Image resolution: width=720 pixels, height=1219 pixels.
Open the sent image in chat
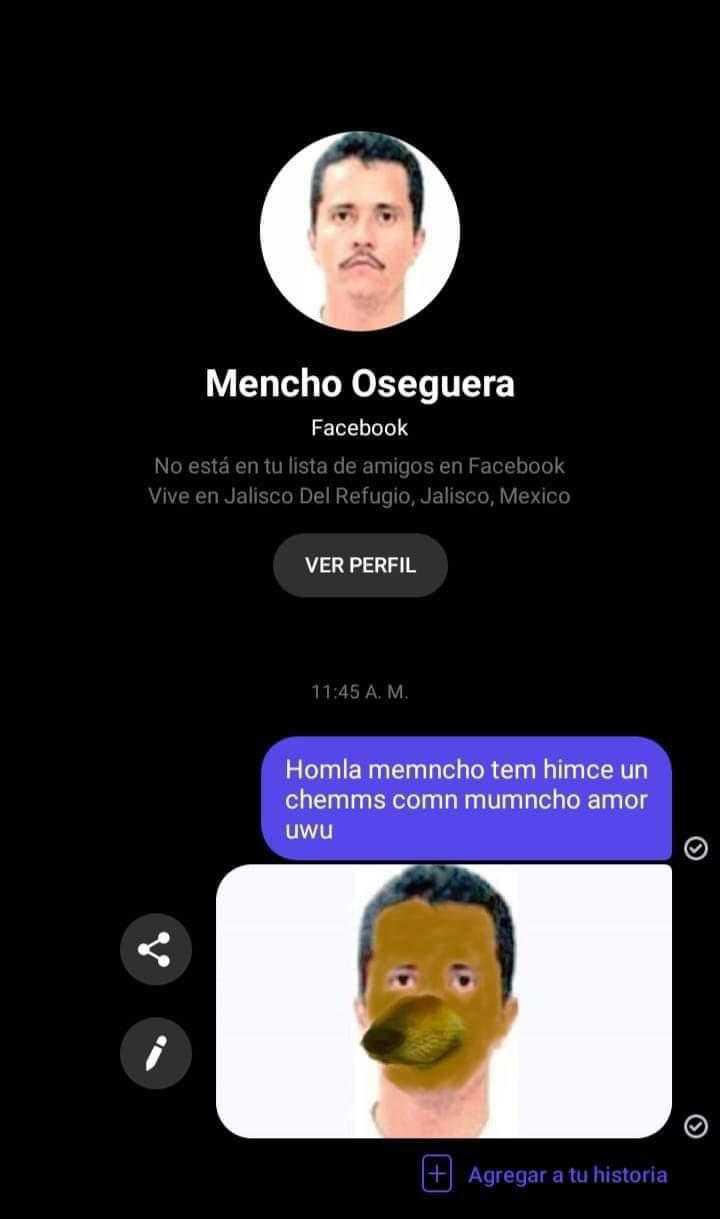coord(443,1001)
